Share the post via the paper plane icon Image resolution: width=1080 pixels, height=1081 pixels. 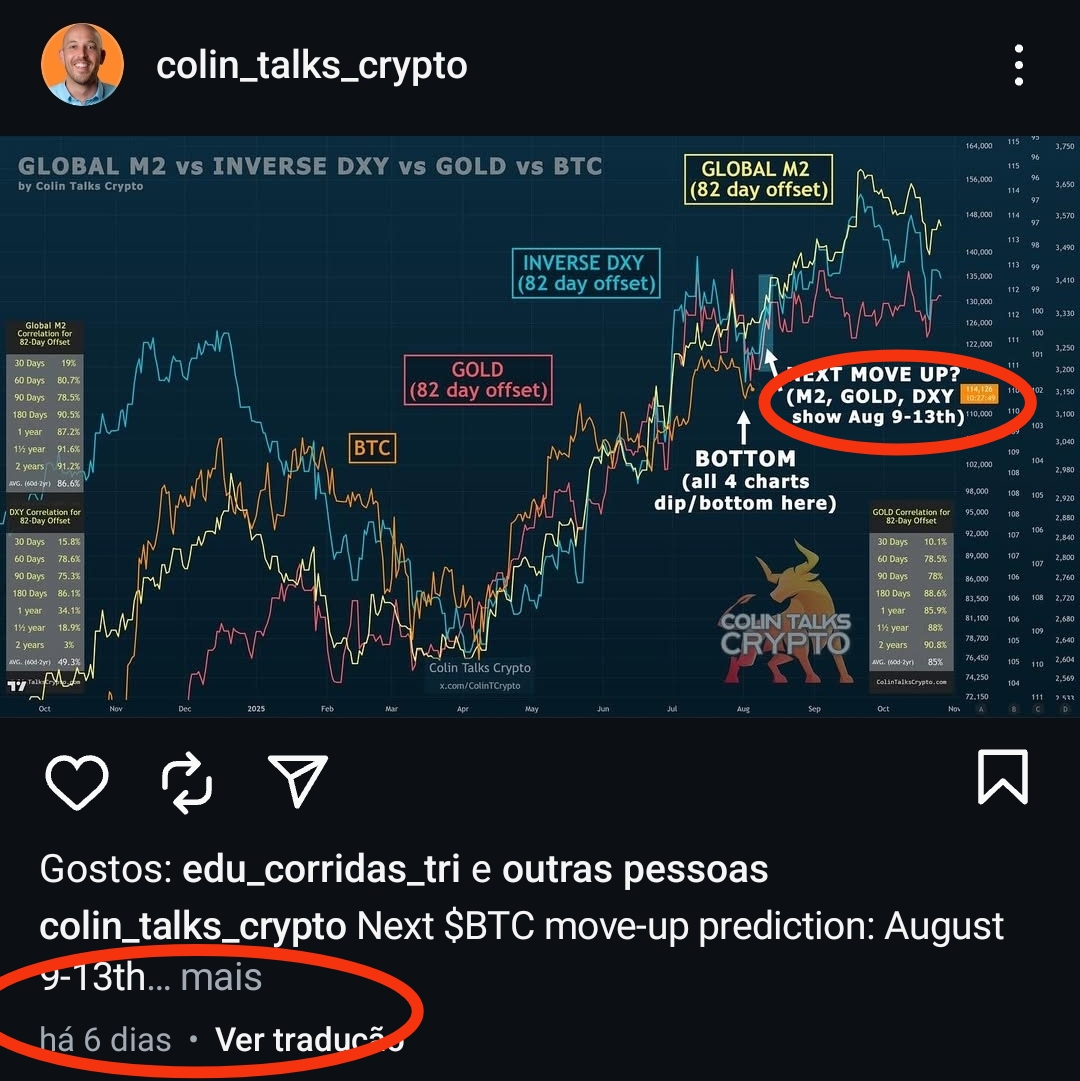(x=298, y=778)
